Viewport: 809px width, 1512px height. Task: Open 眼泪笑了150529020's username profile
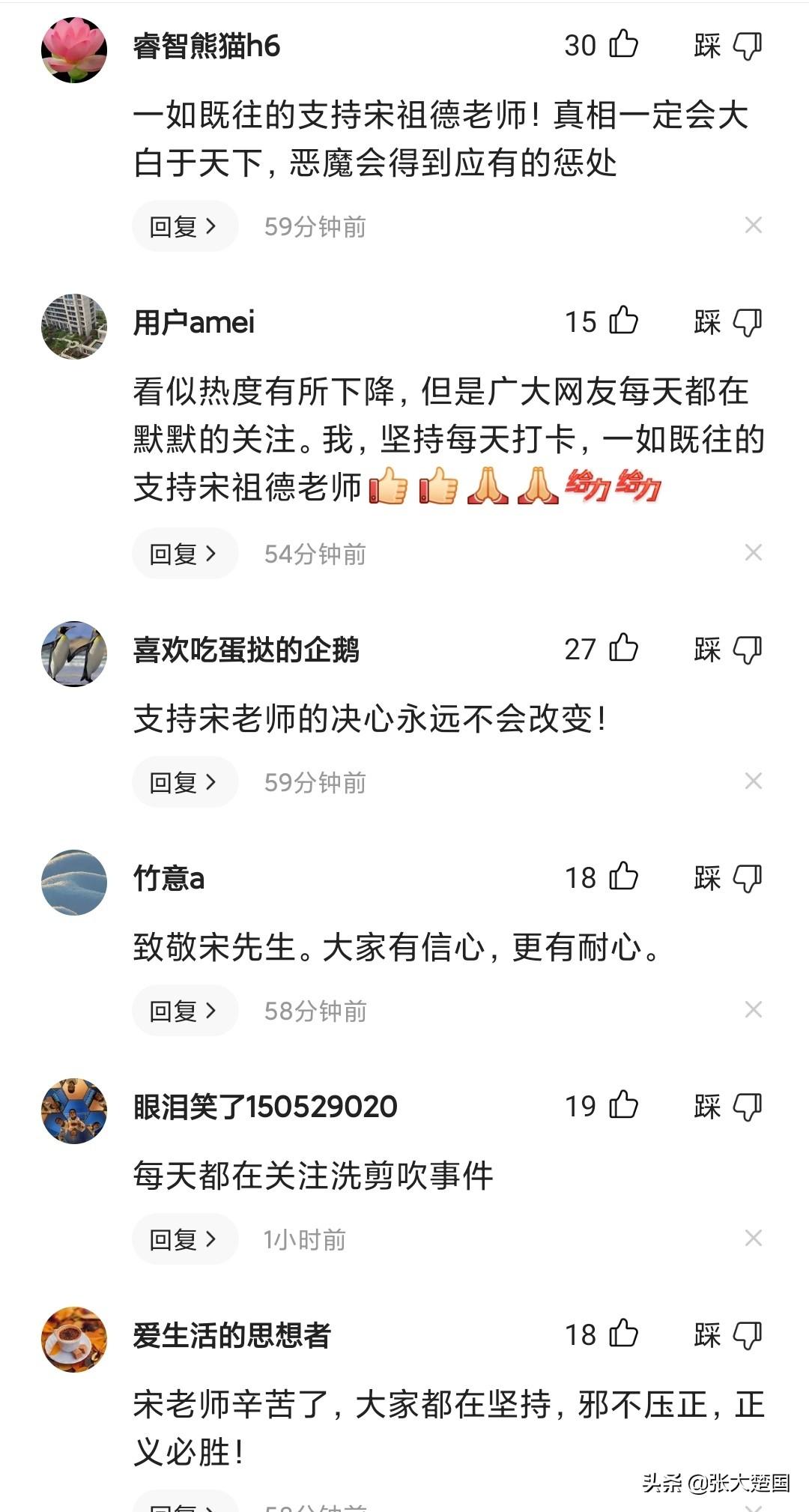coord(265,1107)
